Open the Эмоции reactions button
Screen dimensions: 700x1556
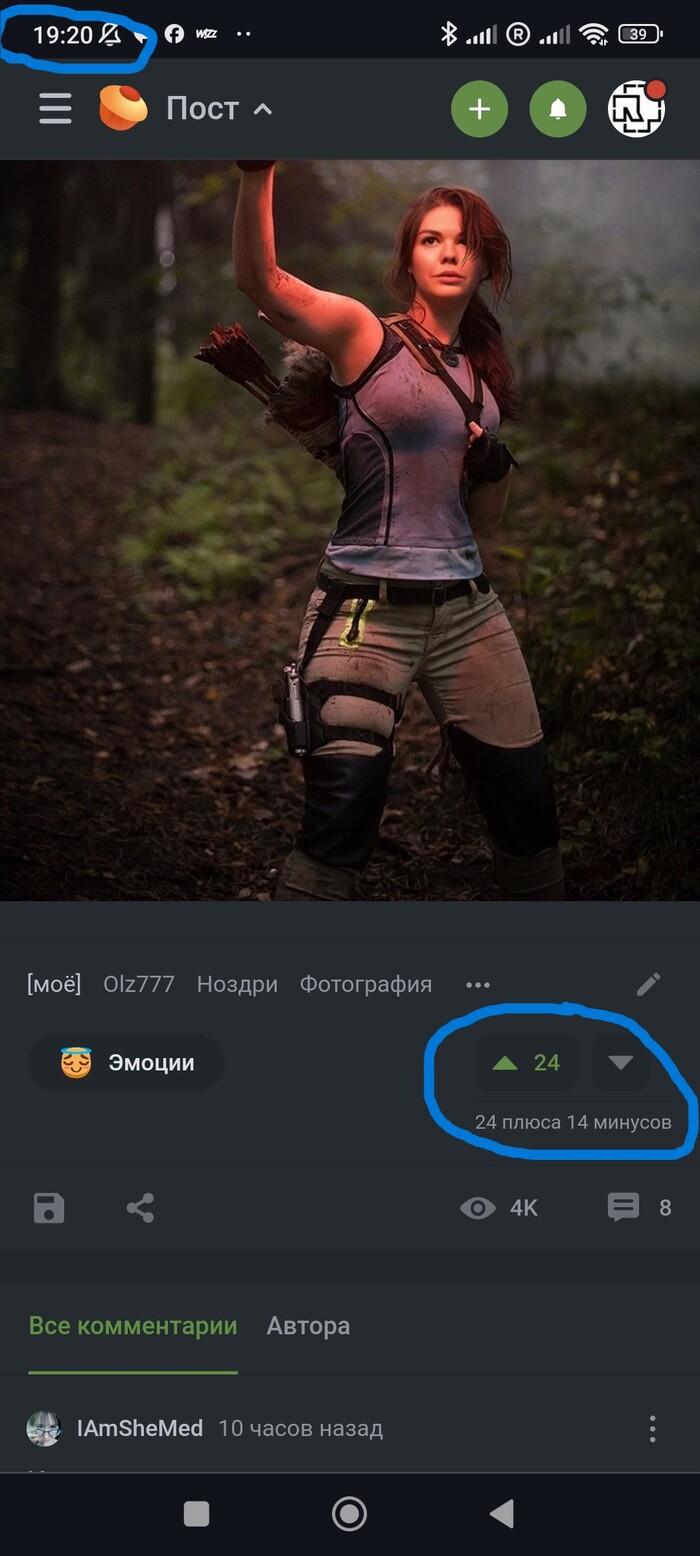tap(127, 1062)
